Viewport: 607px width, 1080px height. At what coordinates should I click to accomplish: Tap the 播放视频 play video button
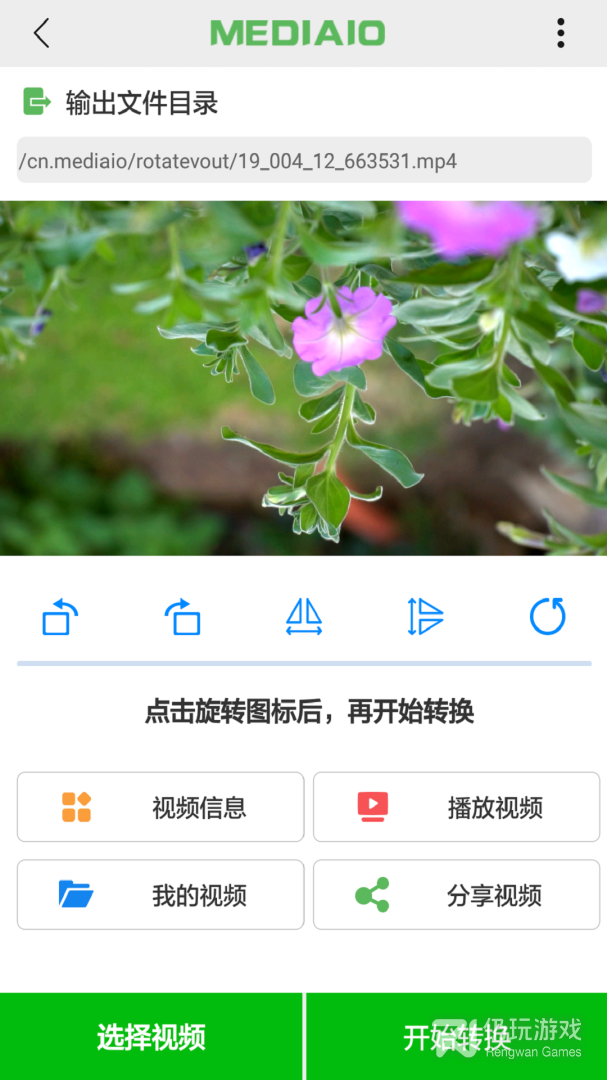click(456, 807)
